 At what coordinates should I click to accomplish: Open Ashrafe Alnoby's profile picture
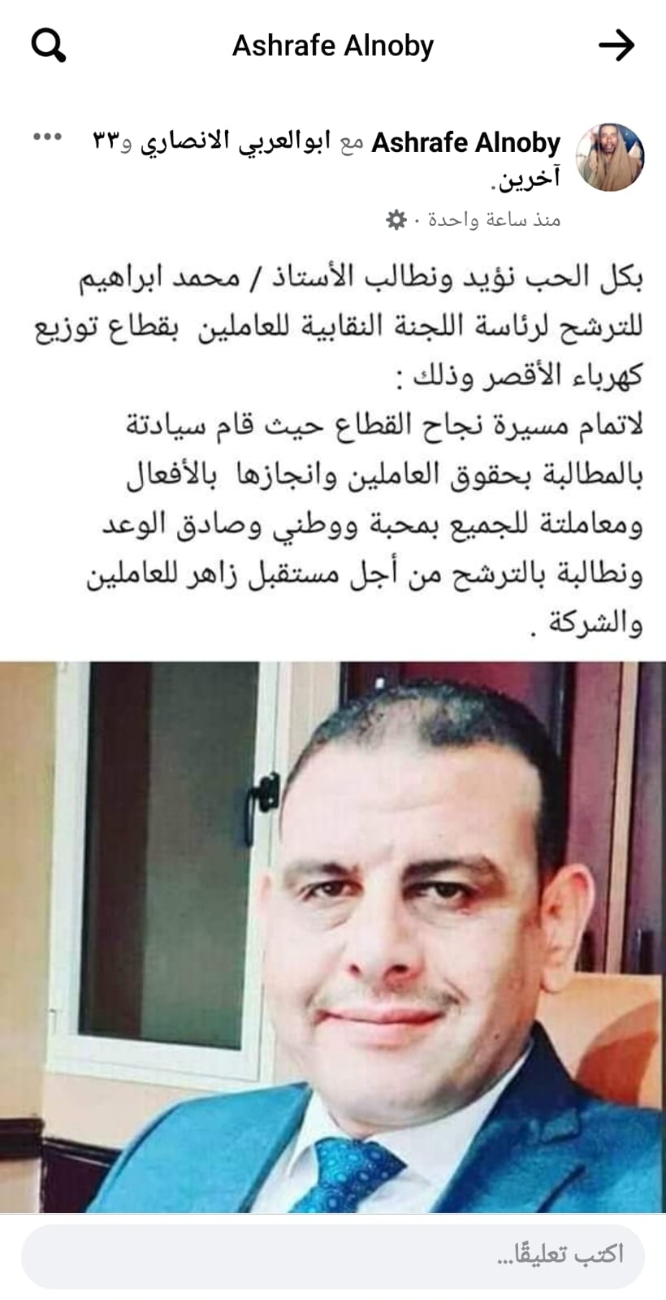611,158
